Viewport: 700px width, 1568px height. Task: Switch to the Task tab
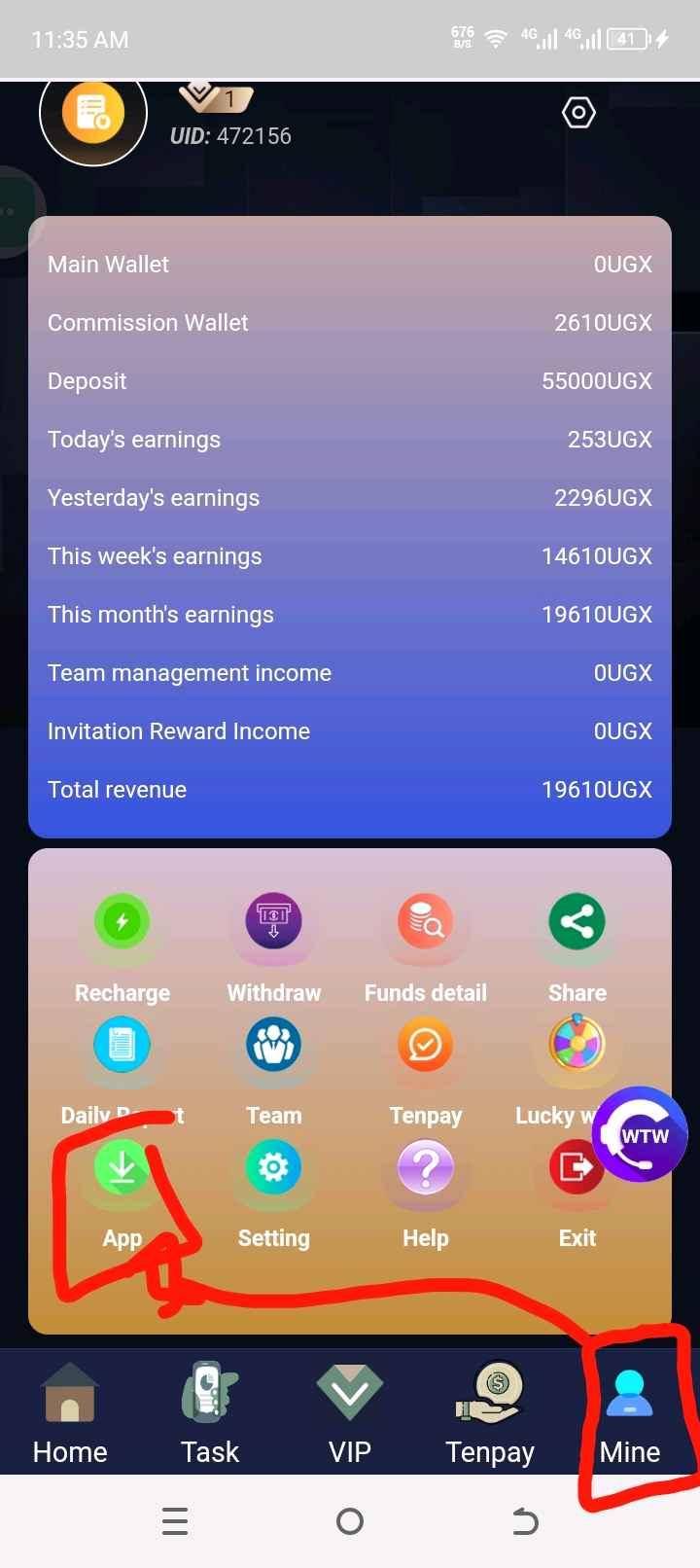[x=210, y=1414]
